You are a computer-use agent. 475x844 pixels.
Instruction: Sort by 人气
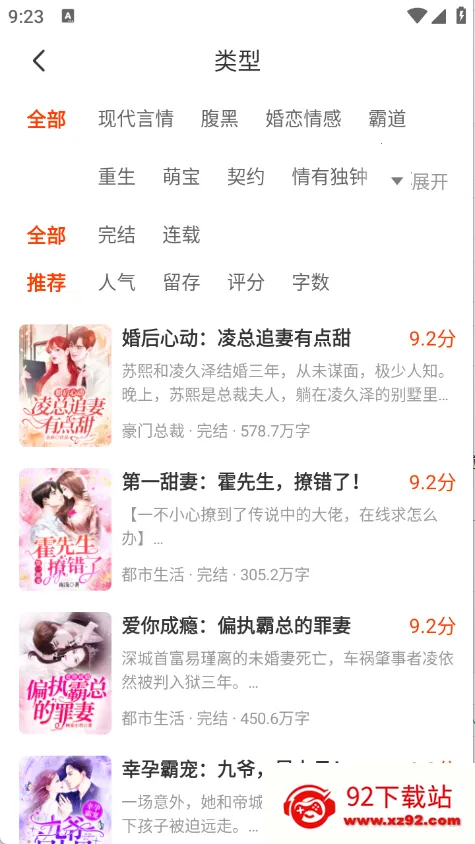coord(116,282)
